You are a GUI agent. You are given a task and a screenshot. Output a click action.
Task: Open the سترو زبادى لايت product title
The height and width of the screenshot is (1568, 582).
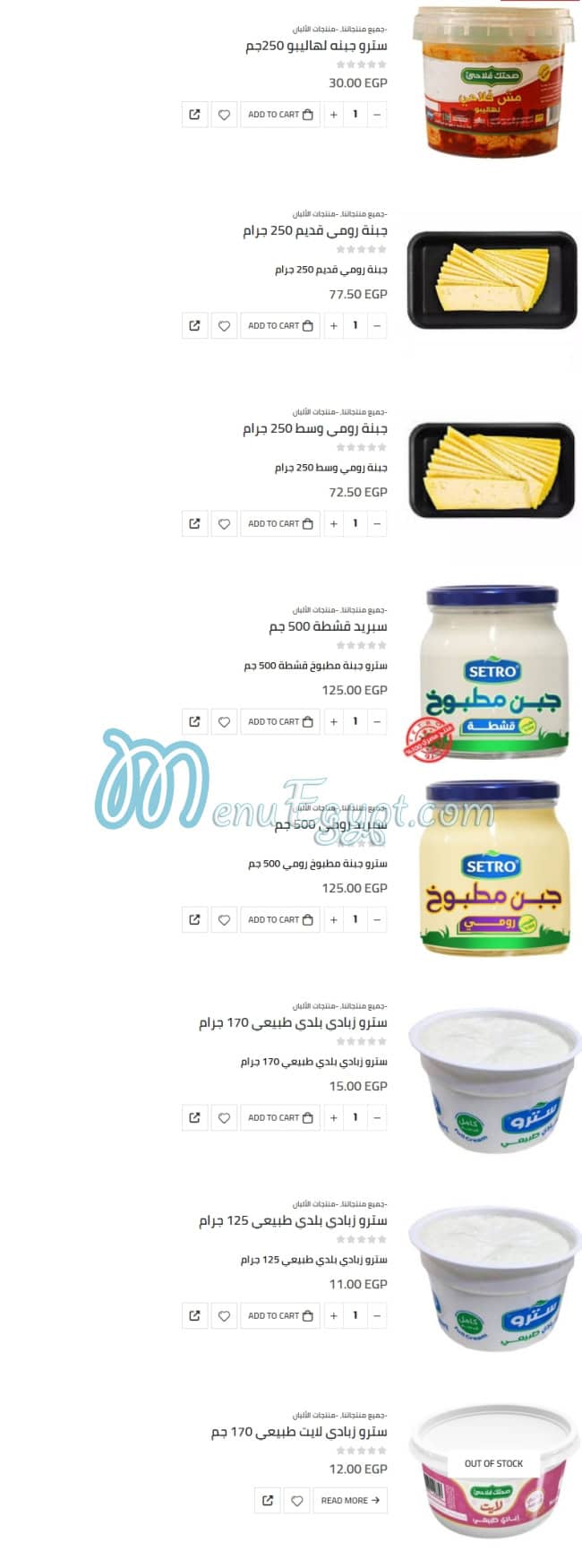pyautogui.click(x=299, y=1433)
